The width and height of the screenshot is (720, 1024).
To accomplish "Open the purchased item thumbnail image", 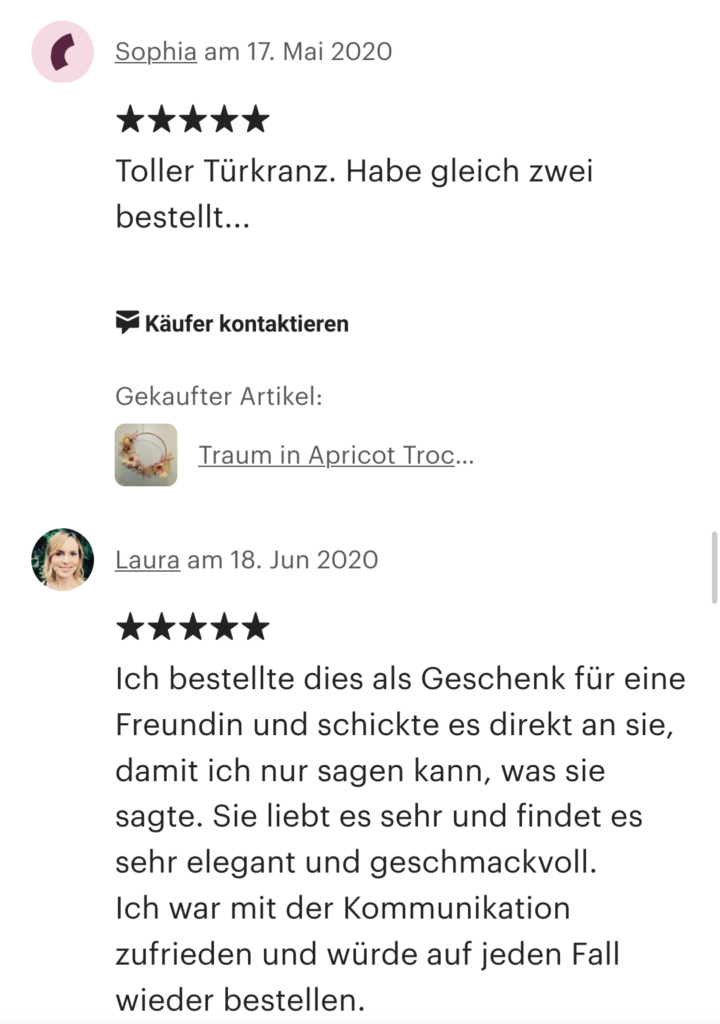I will point(146,455).
